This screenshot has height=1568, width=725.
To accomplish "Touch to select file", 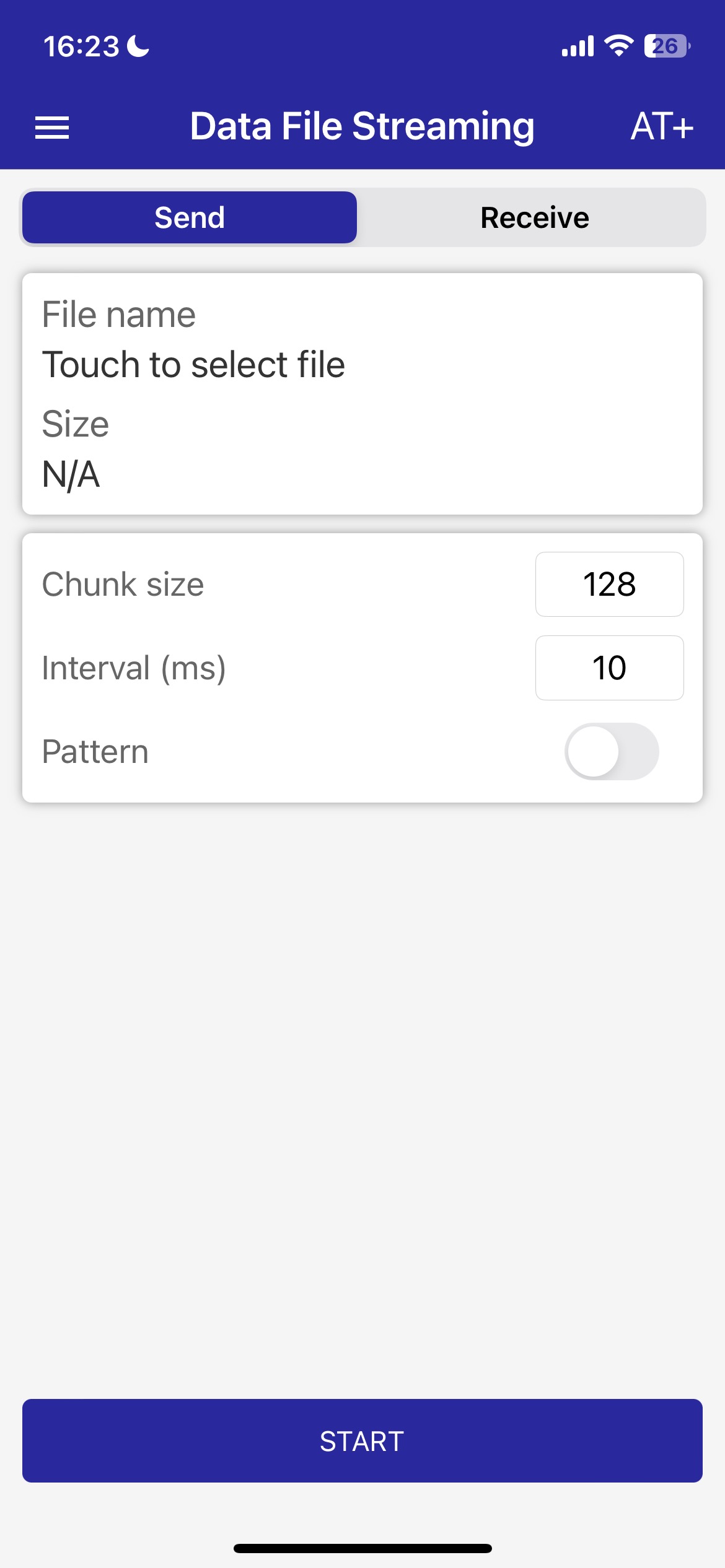I will 193,364.
